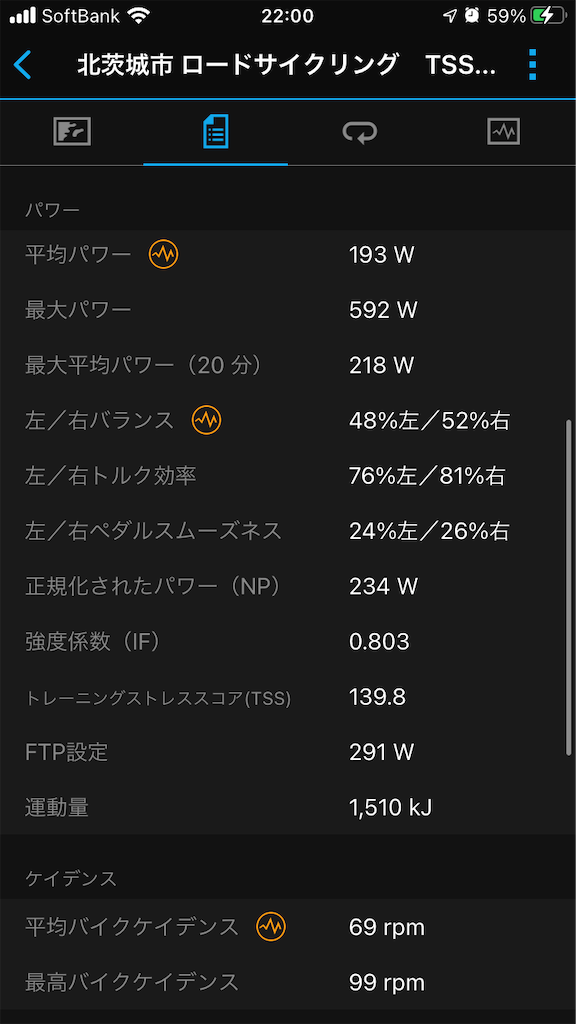Go back with the top-left arrow
Viewport: 576px width, 1024px height.
click(22, 65)
